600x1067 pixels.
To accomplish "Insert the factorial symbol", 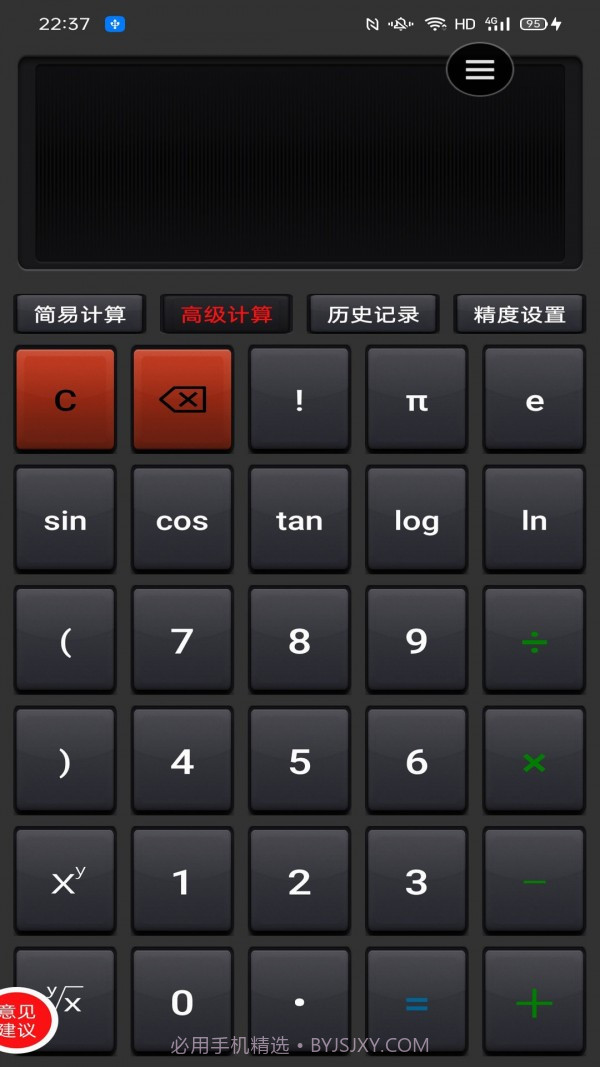I will coord(299,400).
